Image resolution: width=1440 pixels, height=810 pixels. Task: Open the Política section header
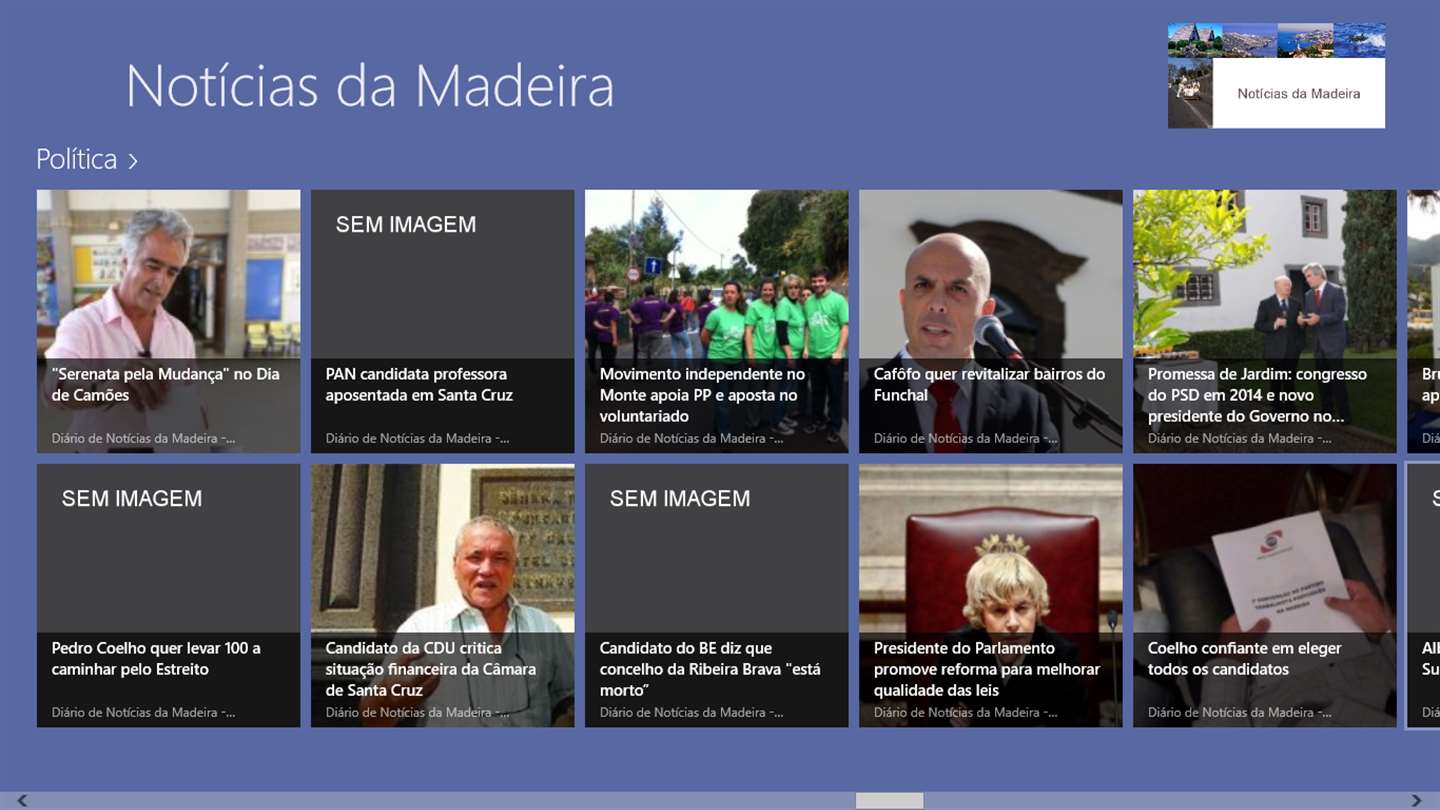tap(86, 160)
